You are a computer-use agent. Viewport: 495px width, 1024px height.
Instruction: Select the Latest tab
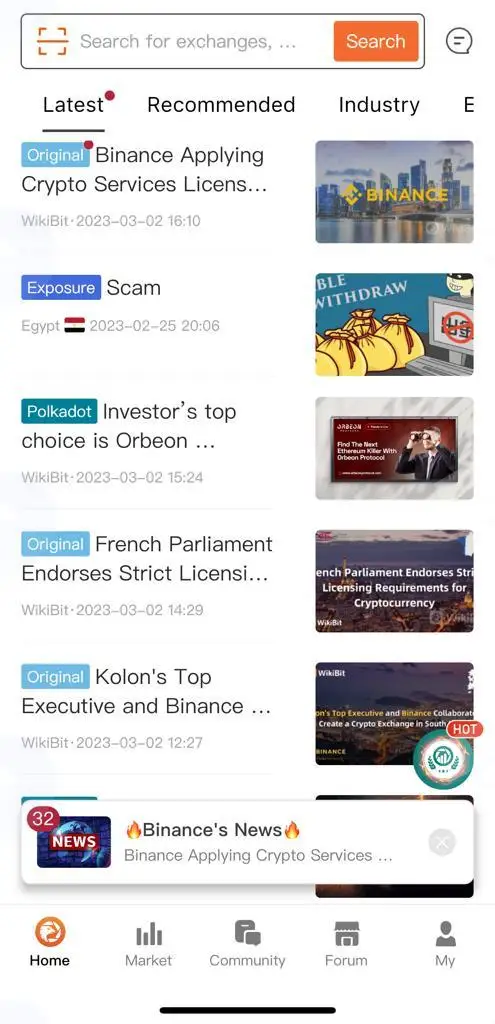click(73, 104)
